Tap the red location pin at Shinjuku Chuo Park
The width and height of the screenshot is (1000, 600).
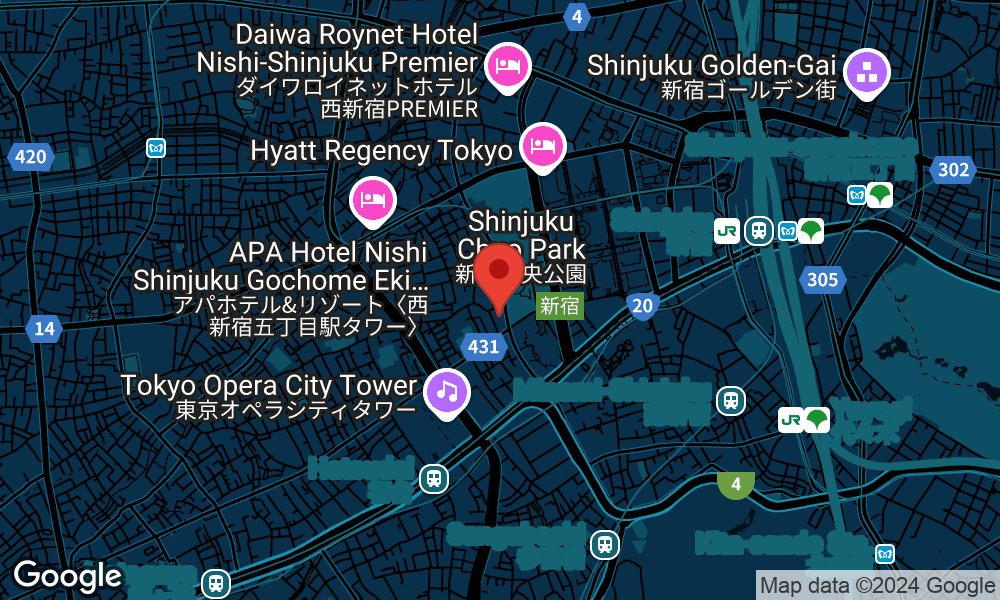point(498,272)
